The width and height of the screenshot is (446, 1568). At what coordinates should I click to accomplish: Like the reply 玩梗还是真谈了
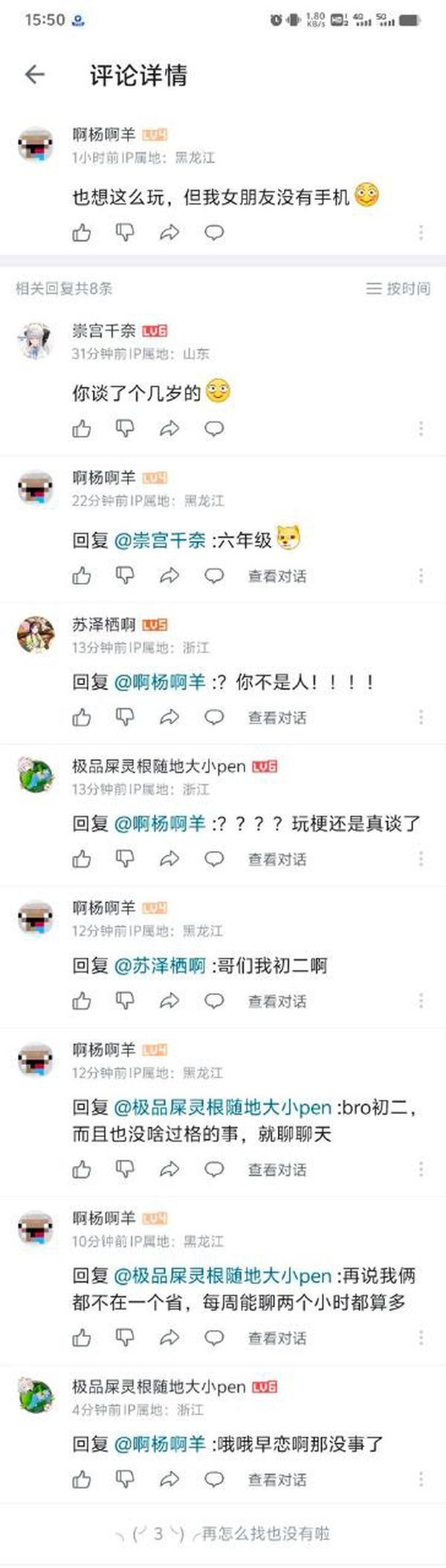(x=82, y=859)
